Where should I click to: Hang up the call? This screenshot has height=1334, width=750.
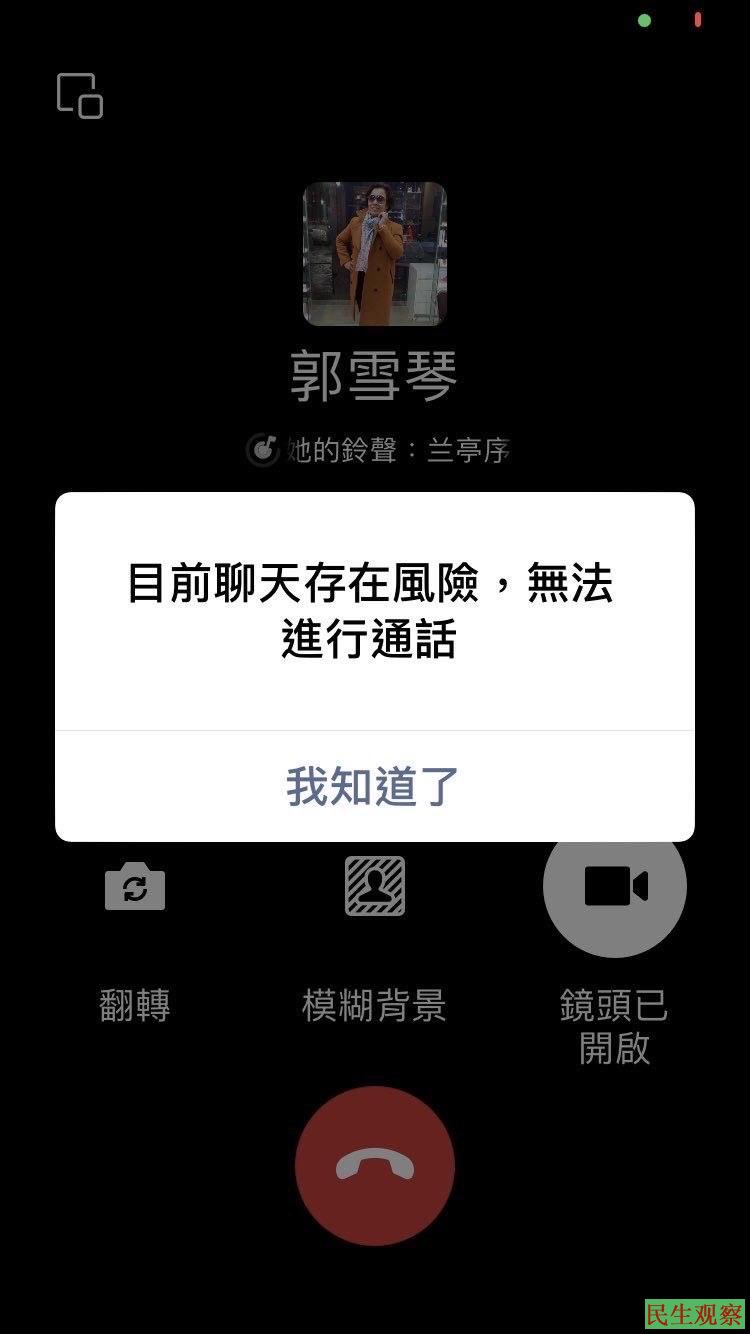[375, 1165]
